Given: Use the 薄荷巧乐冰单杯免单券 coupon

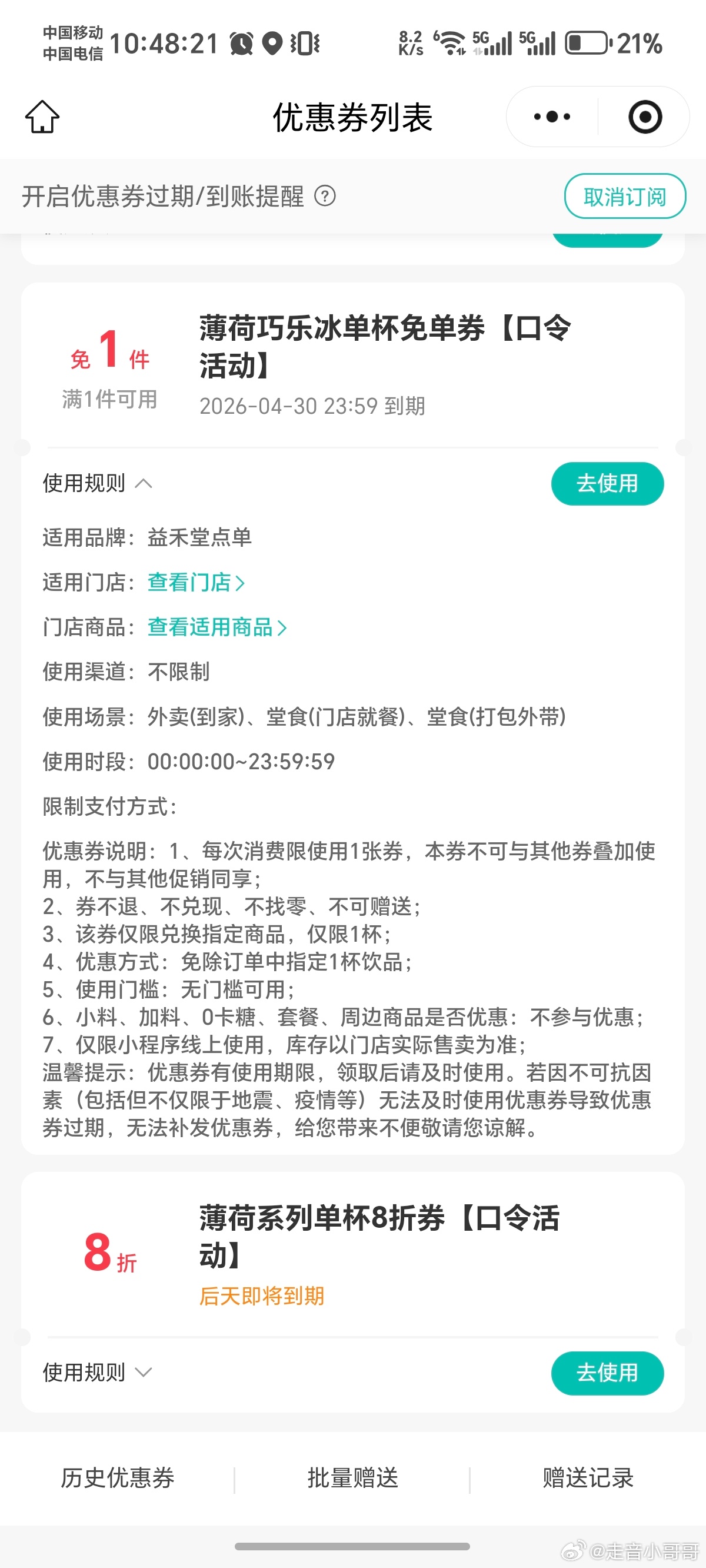Looking at the screenshot, I should coord(607,483).
